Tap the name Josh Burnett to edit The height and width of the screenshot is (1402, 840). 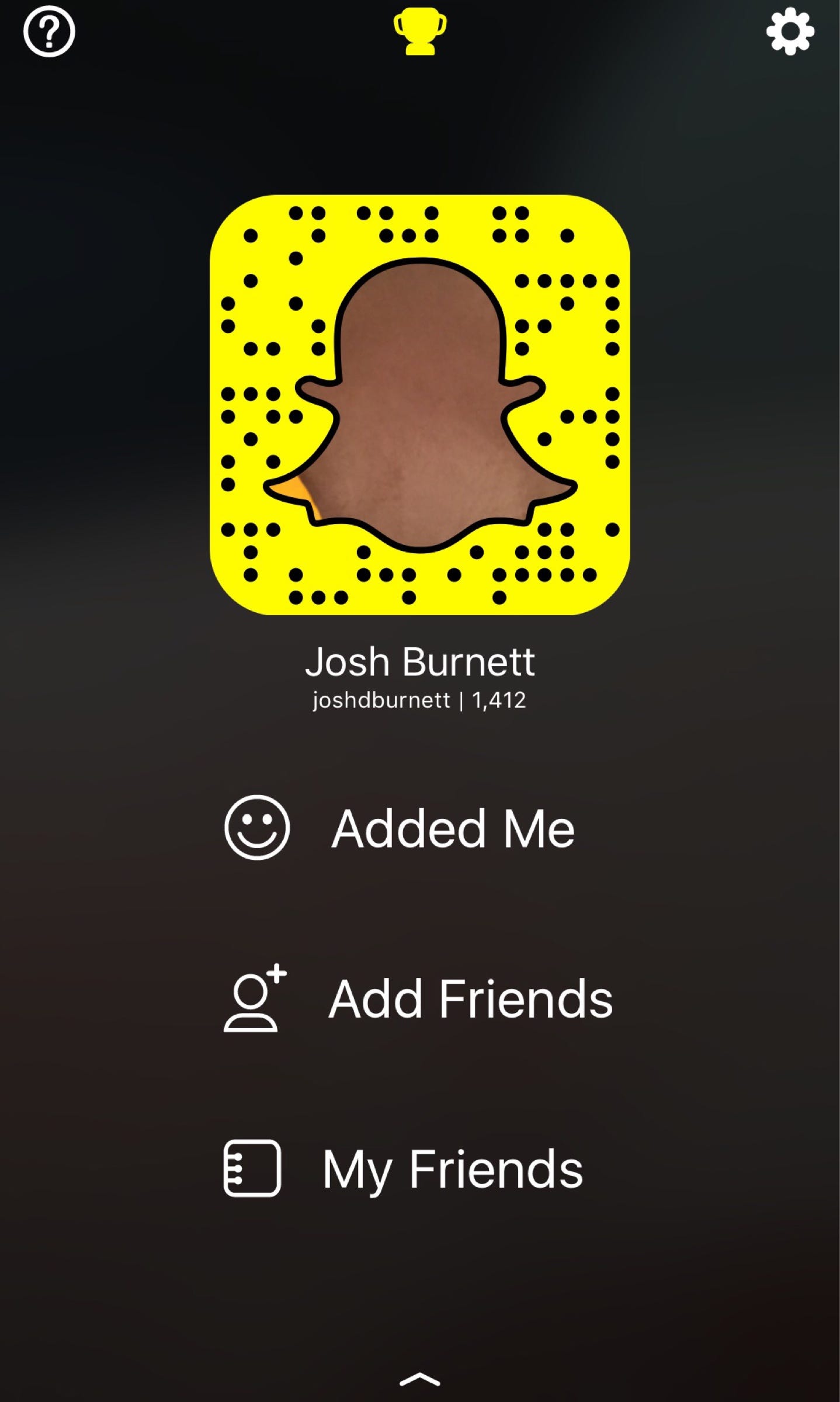click(419, 662)
